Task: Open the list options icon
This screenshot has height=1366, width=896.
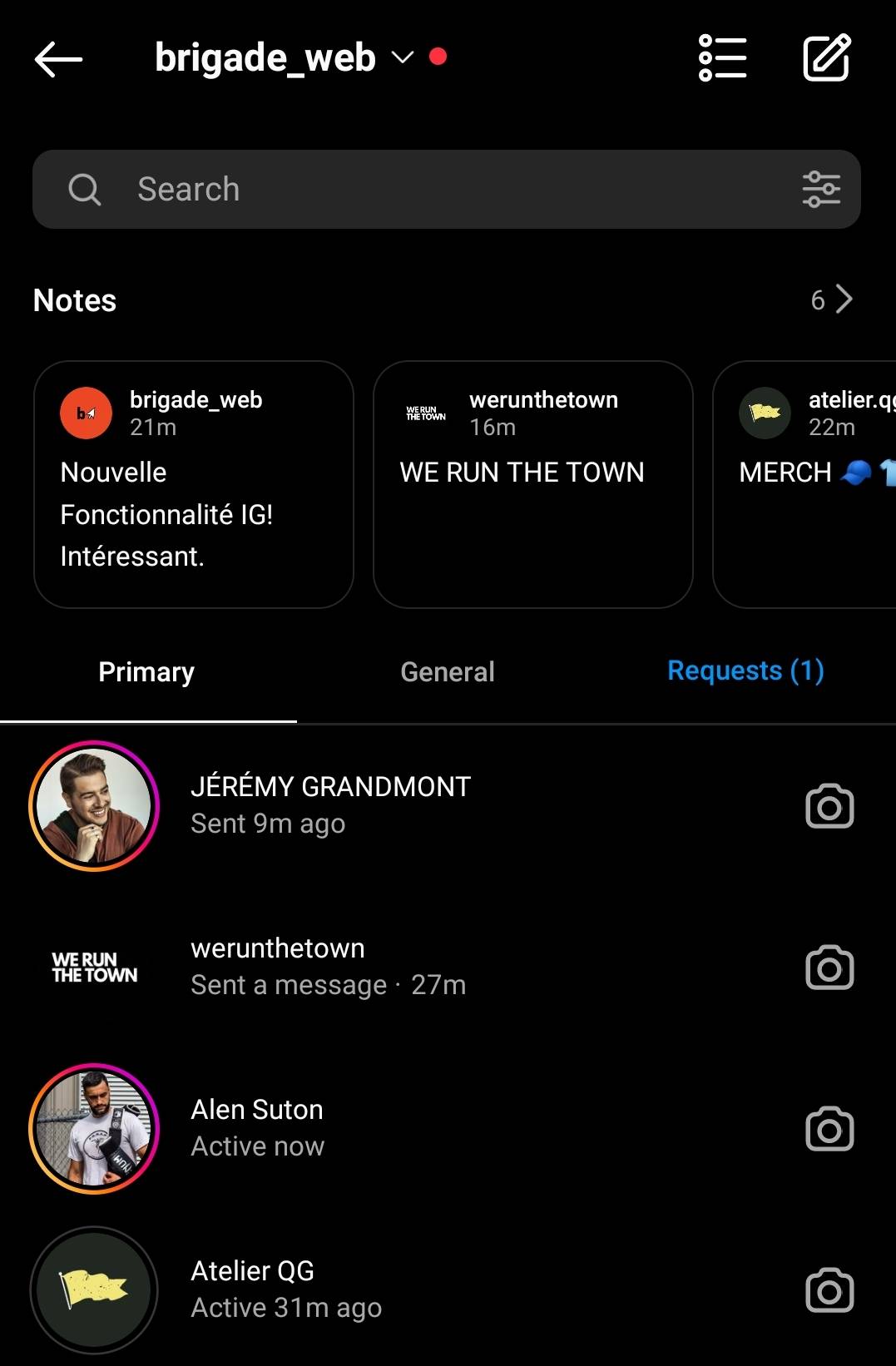Action: coord(722,58)
